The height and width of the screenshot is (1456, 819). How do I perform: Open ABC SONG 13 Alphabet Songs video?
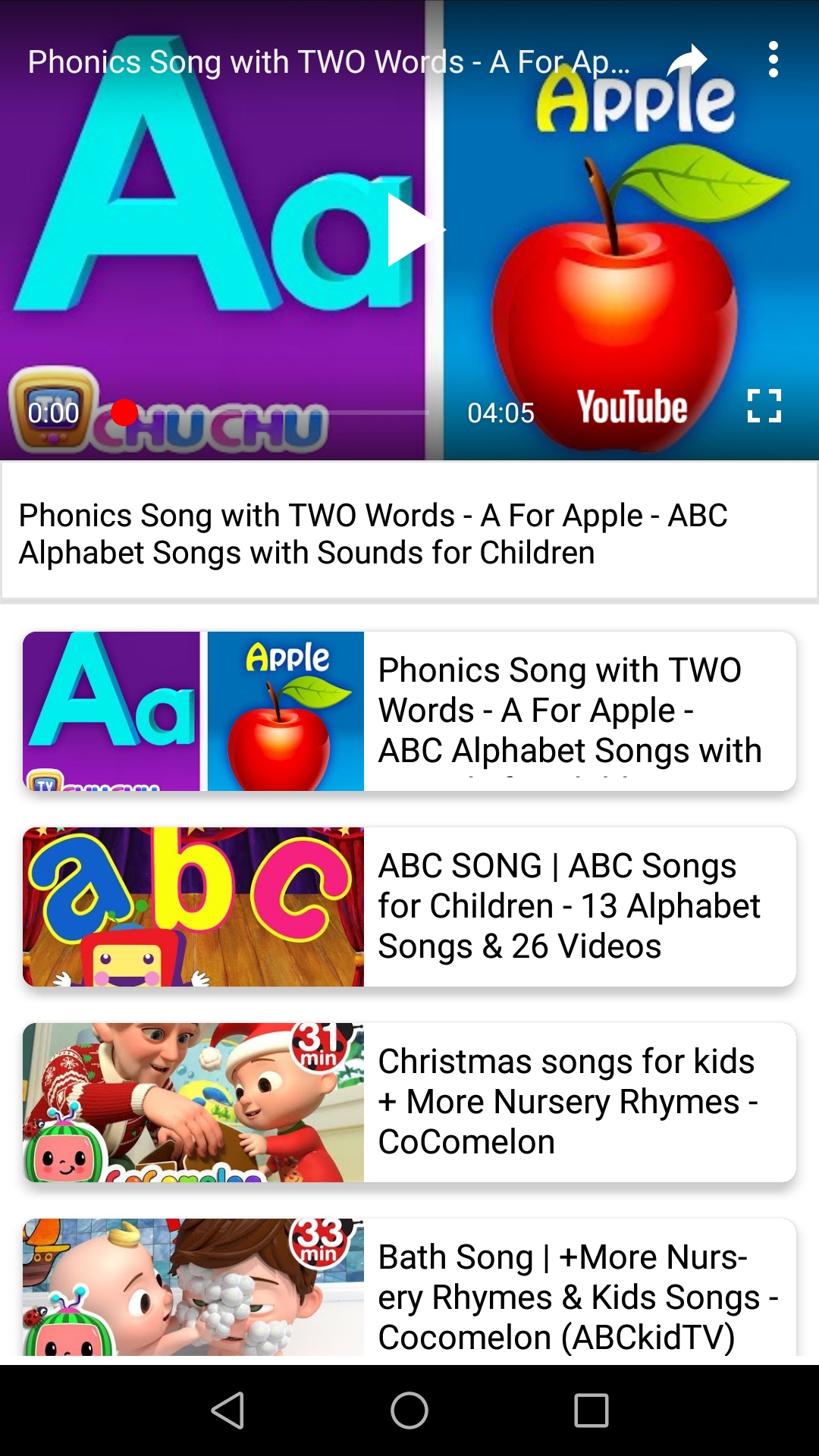(x=409, y=907)
